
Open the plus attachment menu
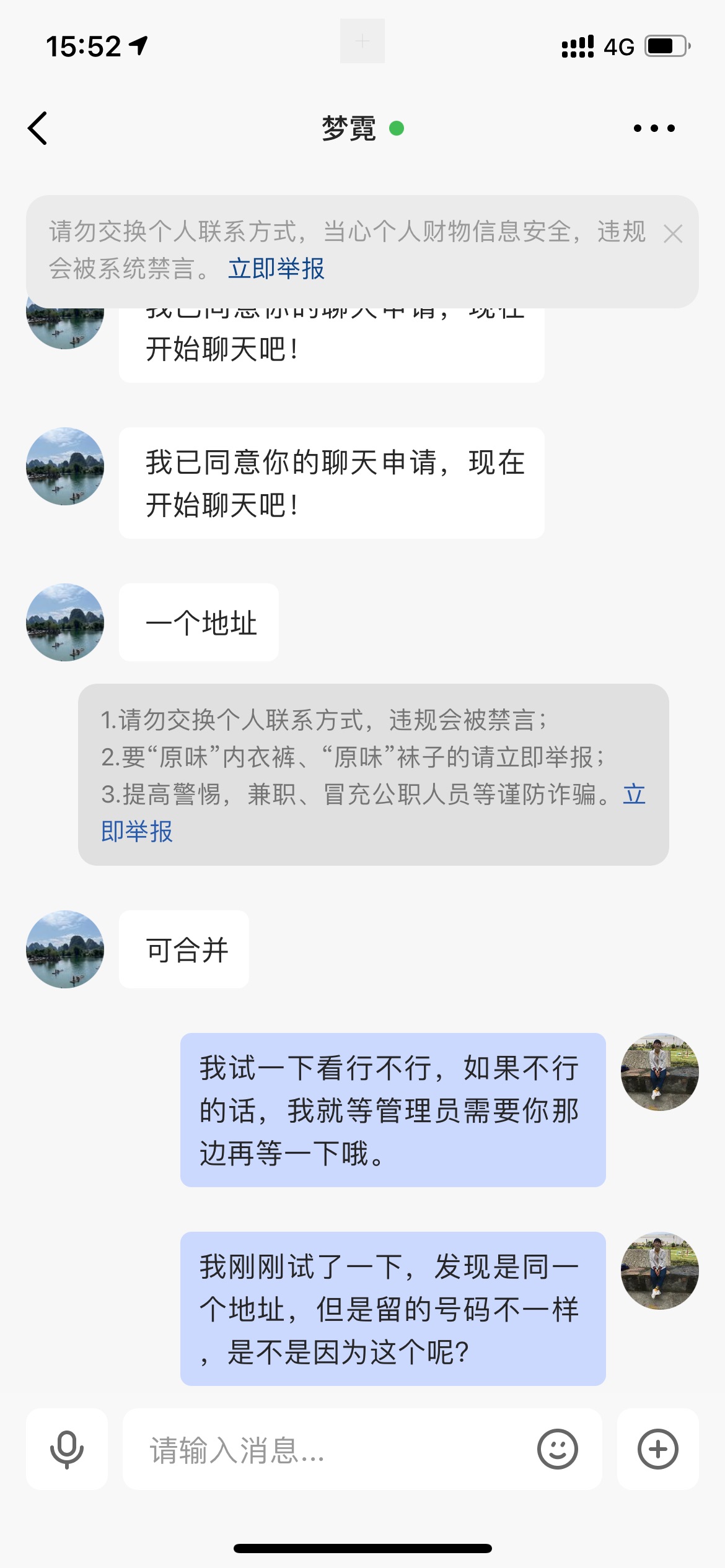tap(657, 1449)
